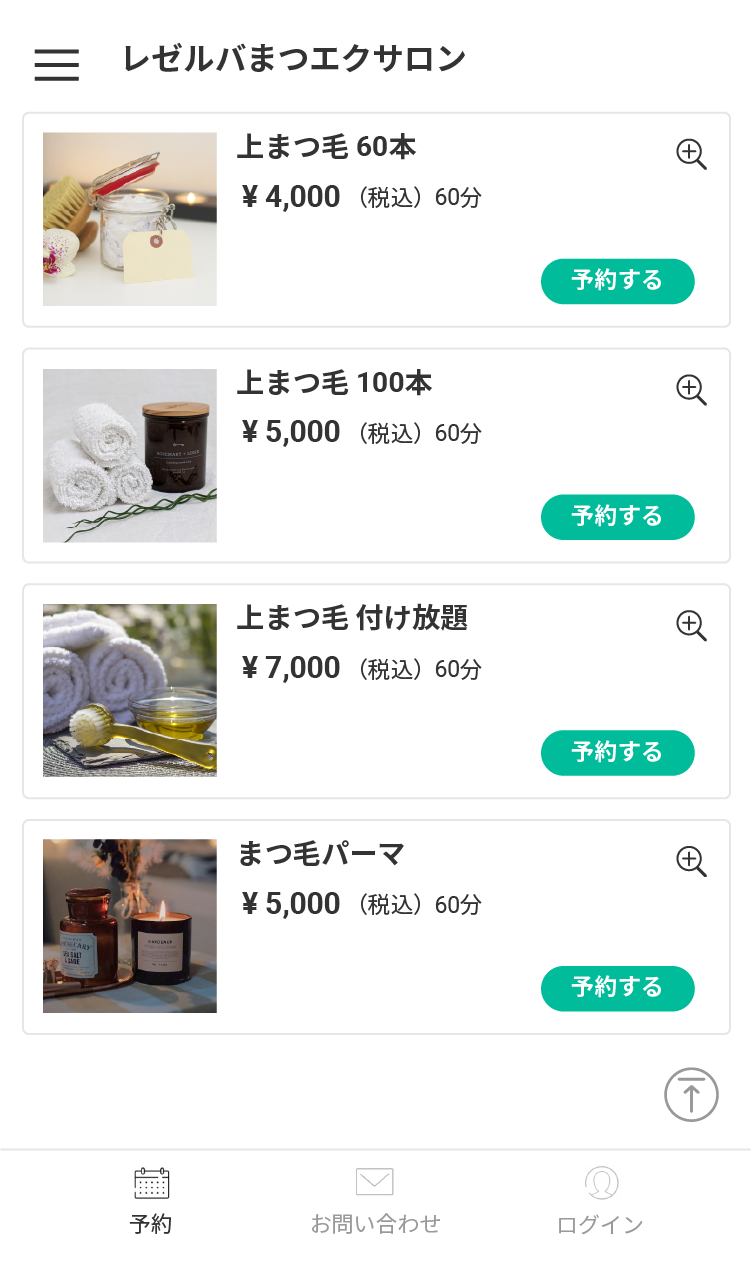The image size is (751, 1268).
Task: Open the 上まつ毛 付け放題 image
Action: point(130,690)
